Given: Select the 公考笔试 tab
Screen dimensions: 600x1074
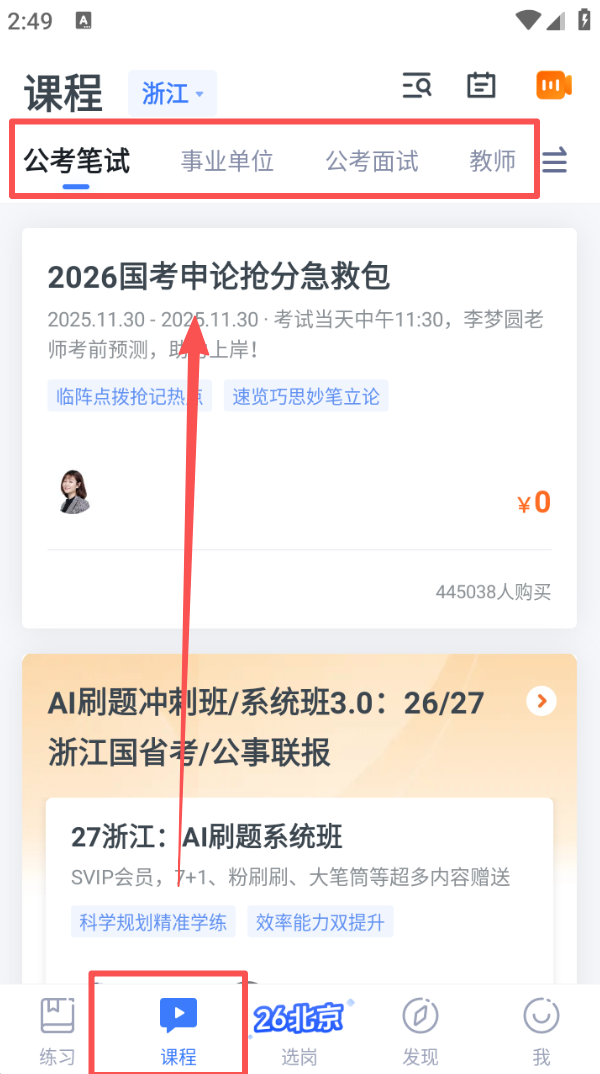Looking at the screenshot, I should click(x=77, y=161).
